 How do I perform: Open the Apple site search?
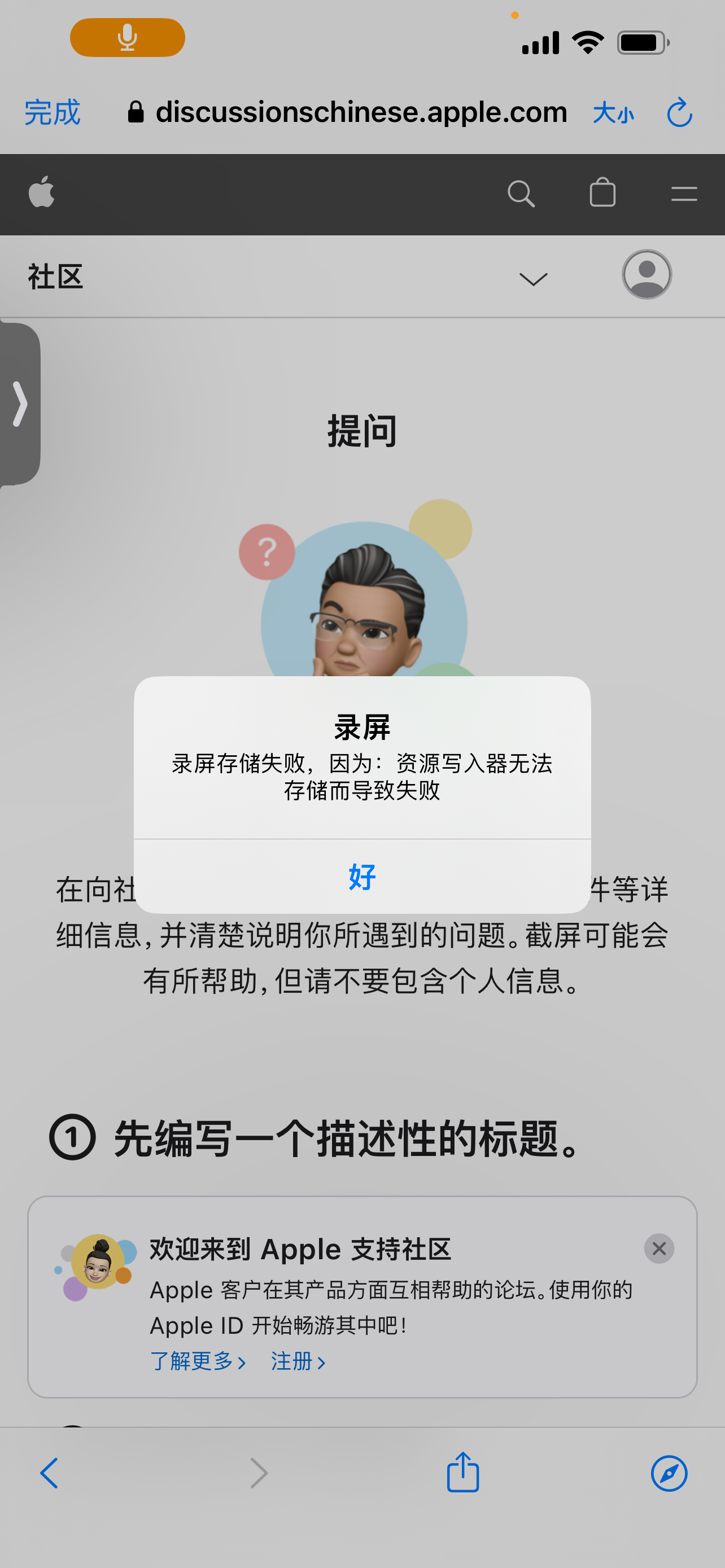point(521,194)
